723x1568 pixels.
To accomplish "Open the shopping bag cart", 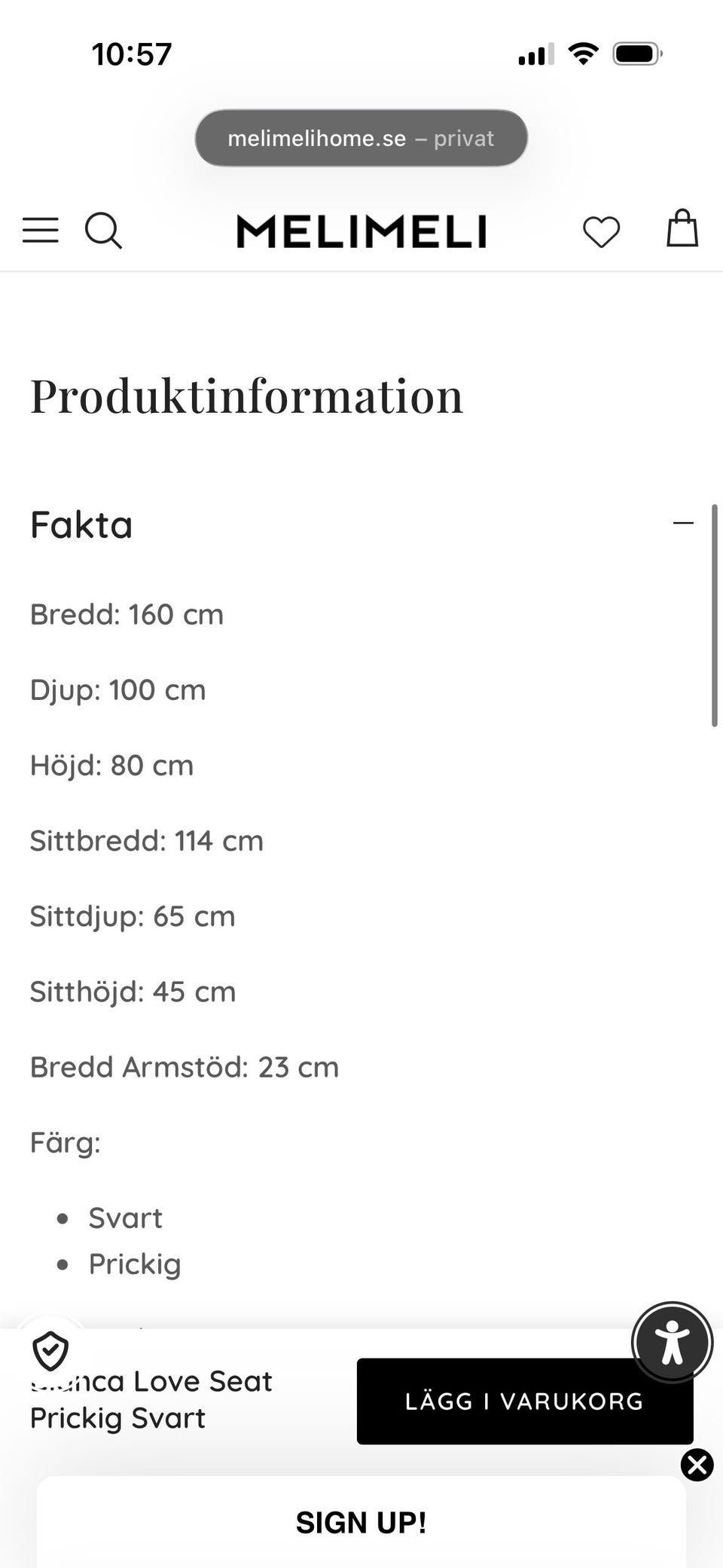I will point(682,228).
